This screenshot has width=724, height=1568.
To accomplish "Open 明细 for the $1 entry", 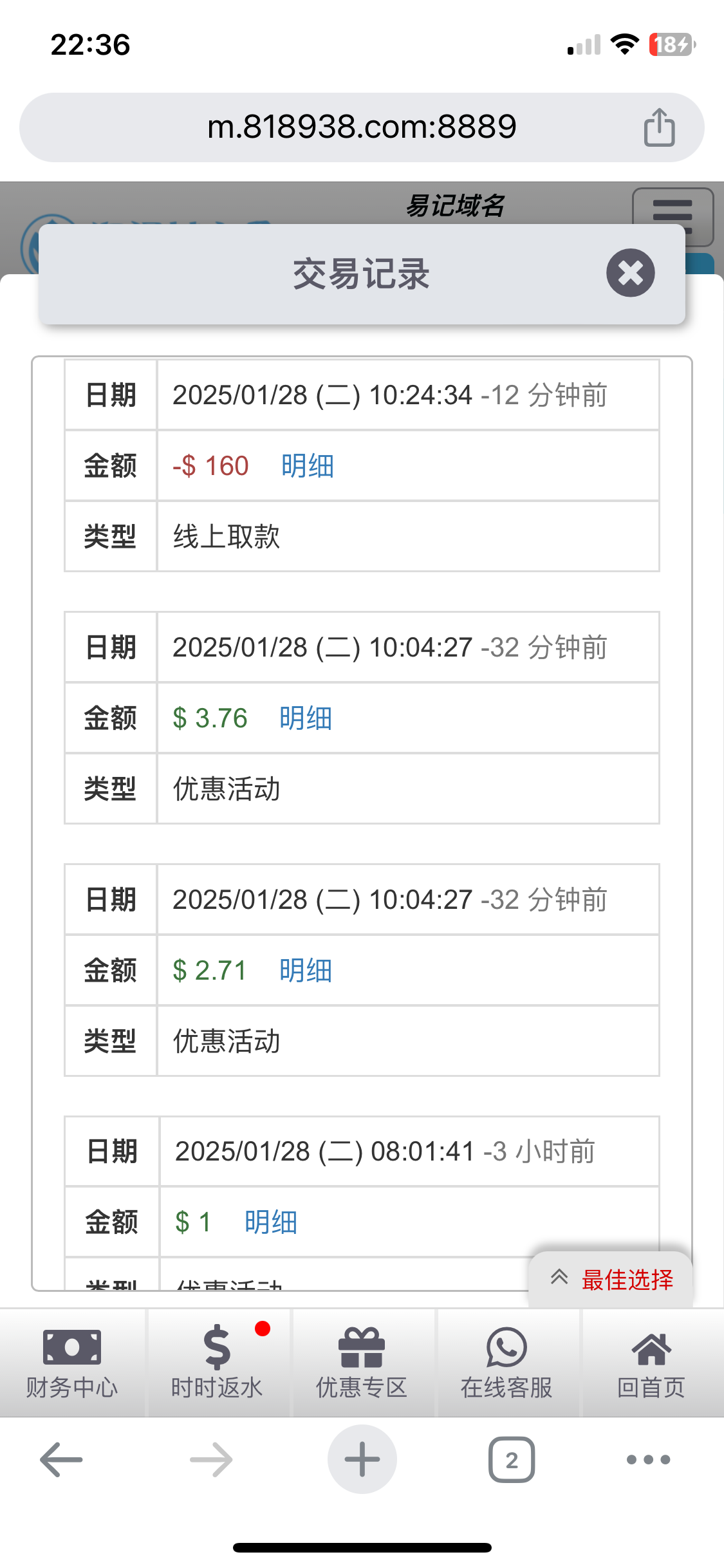I will (271, 1222).
